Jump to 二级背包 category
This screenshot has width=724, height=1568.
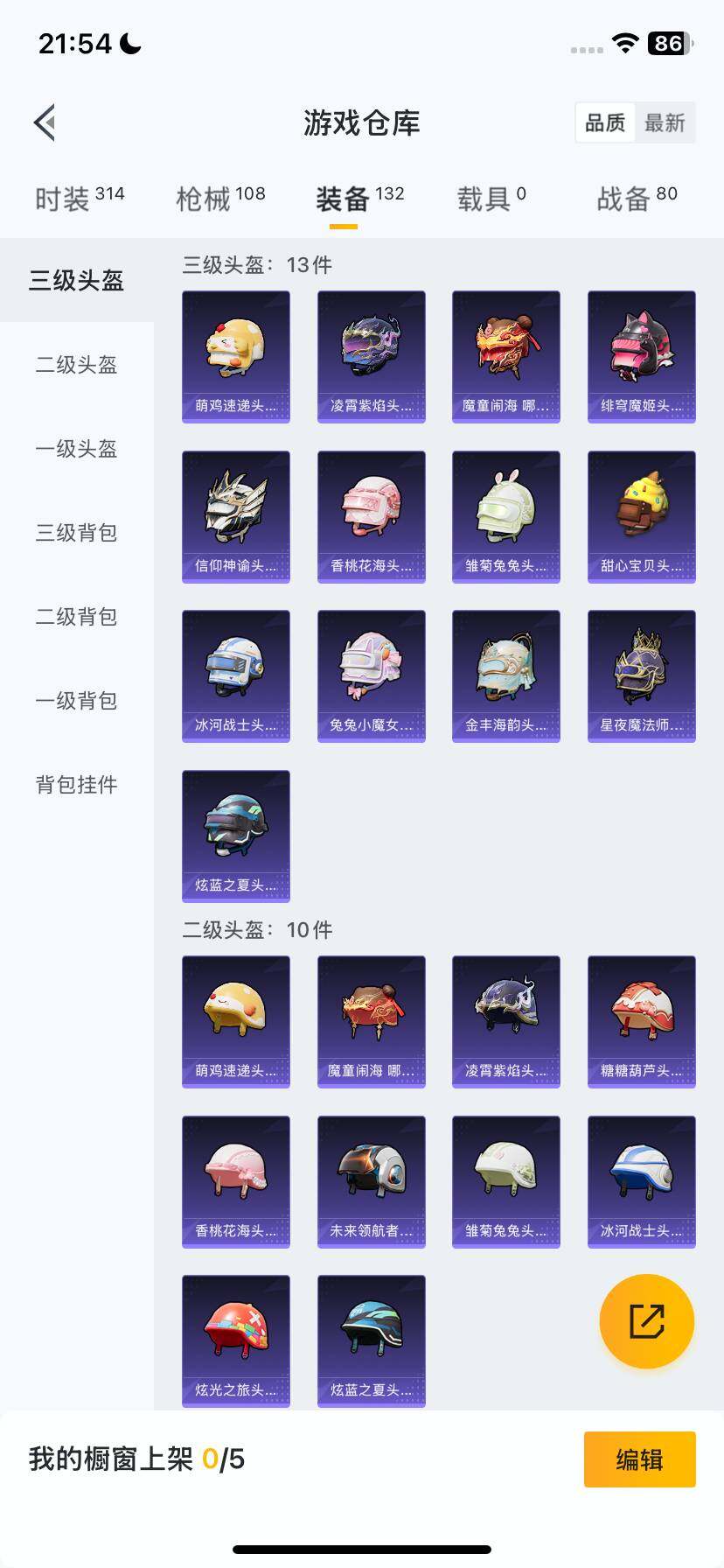click(x=77, y=617)
